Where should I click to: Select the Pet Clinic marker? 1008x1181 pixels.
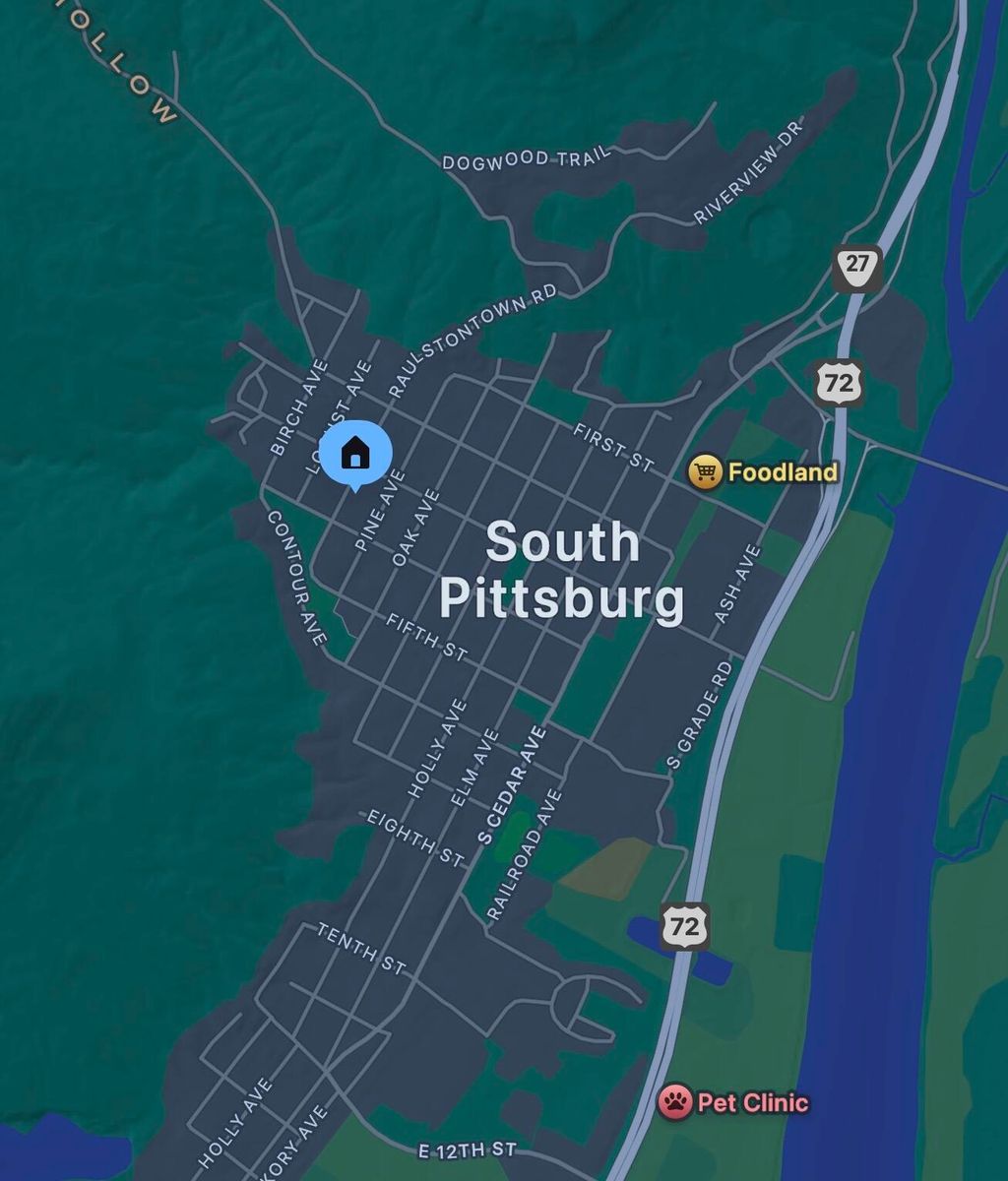[x=675, y=1101]
